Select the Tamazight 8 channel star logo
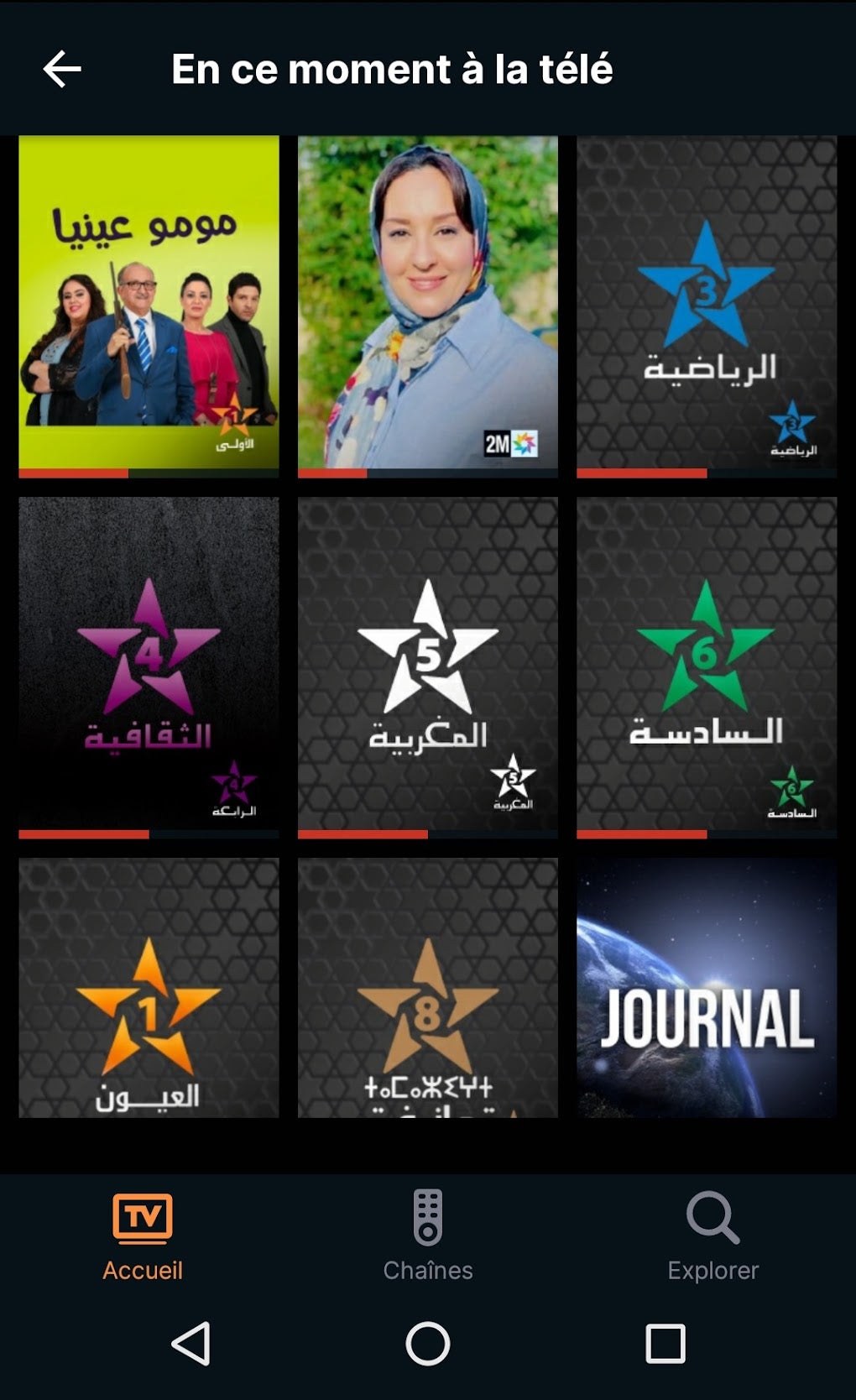Image resolution: width=856 pixels, height=1400 pixels. pos(427,999)
